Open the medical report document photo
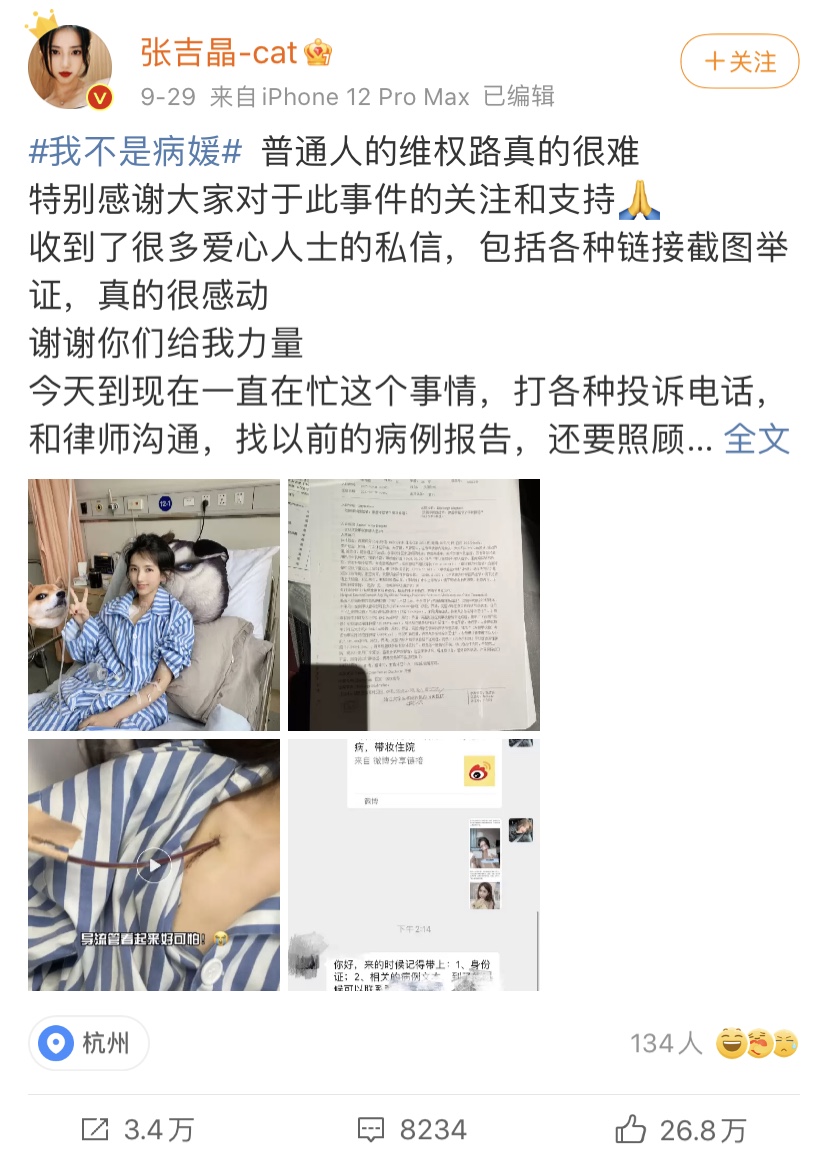The width and height of the screenshot is (828, 1166). pyautogui.click(x=413, y=604)
